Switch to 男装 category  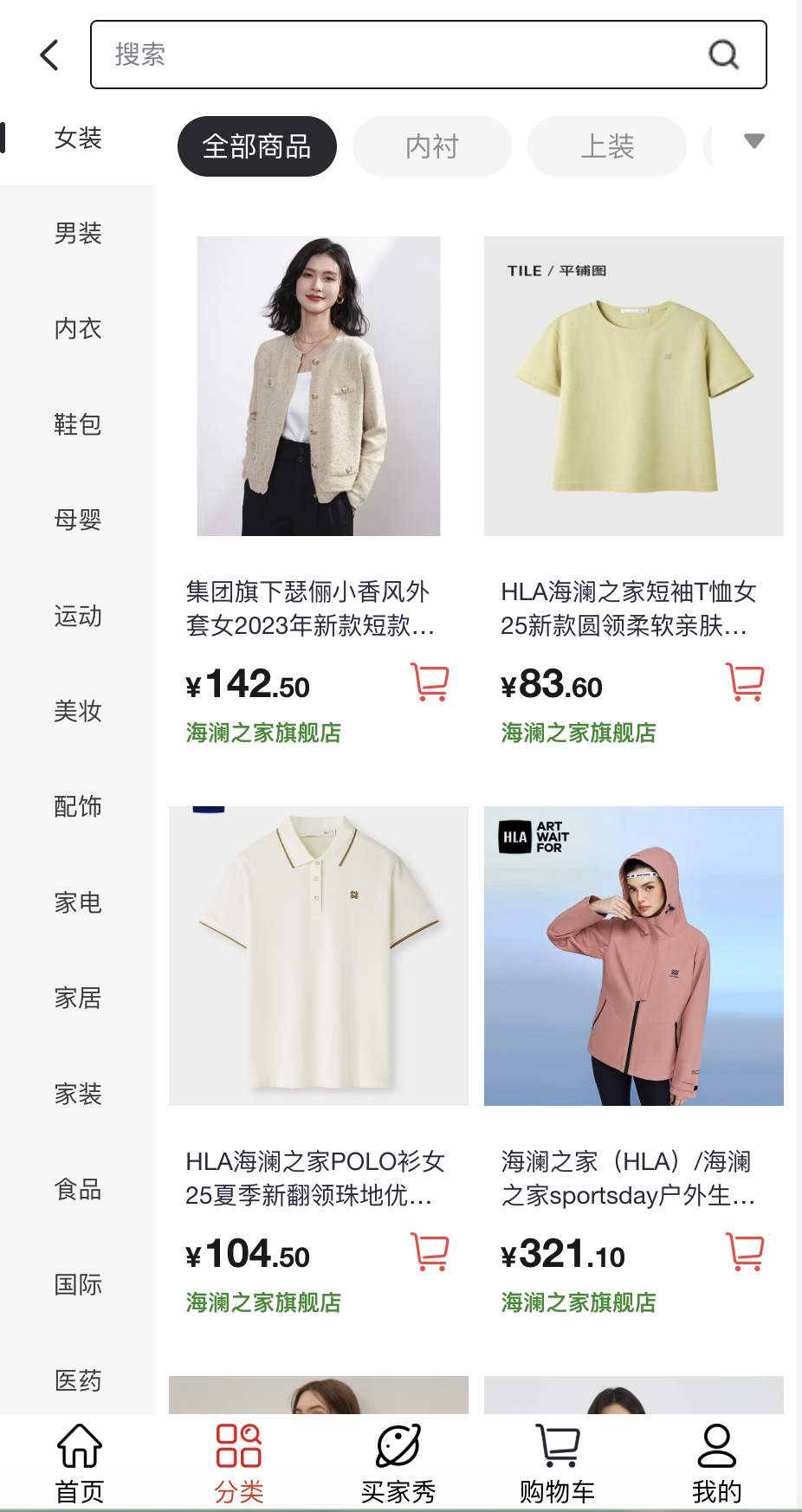tap(78, 233)
